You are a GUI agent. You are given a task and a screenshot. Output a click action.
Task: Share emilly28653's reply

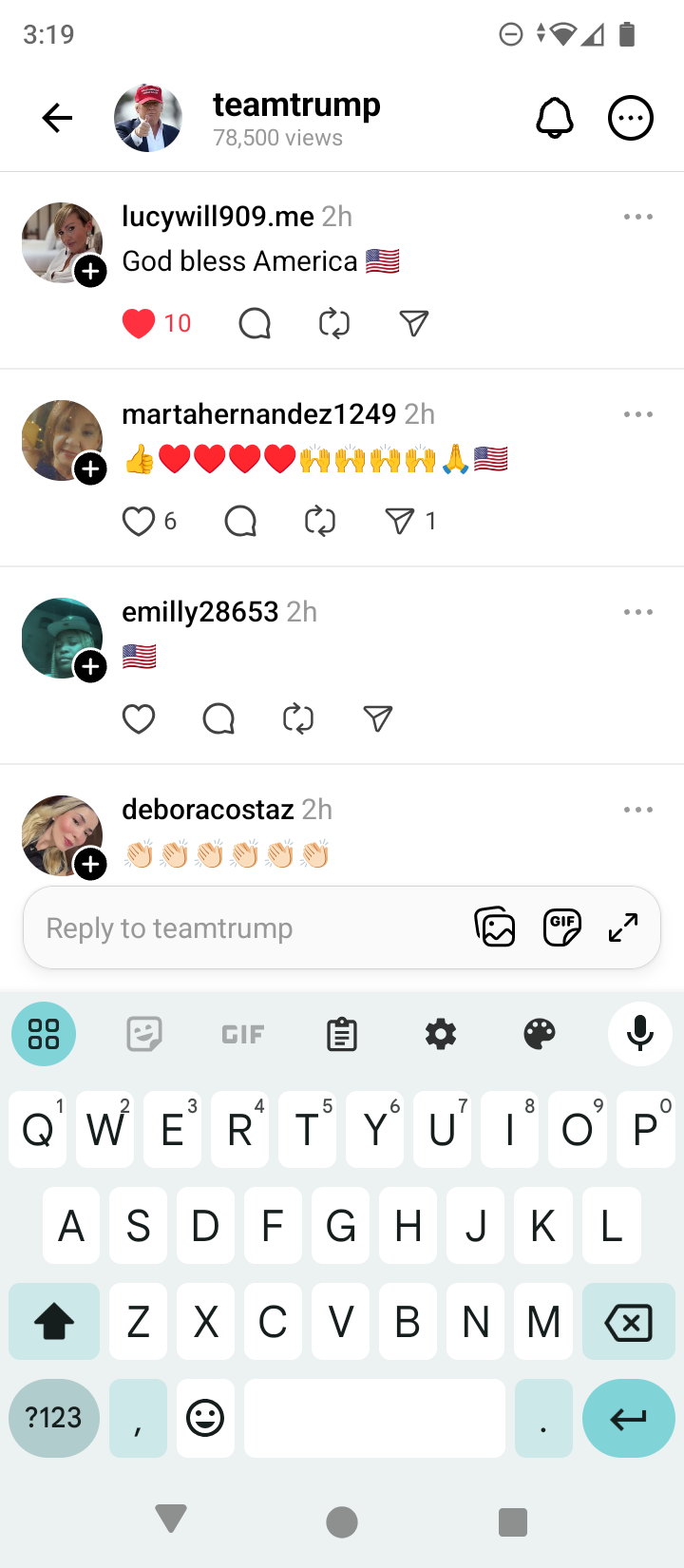click(378, 718)
